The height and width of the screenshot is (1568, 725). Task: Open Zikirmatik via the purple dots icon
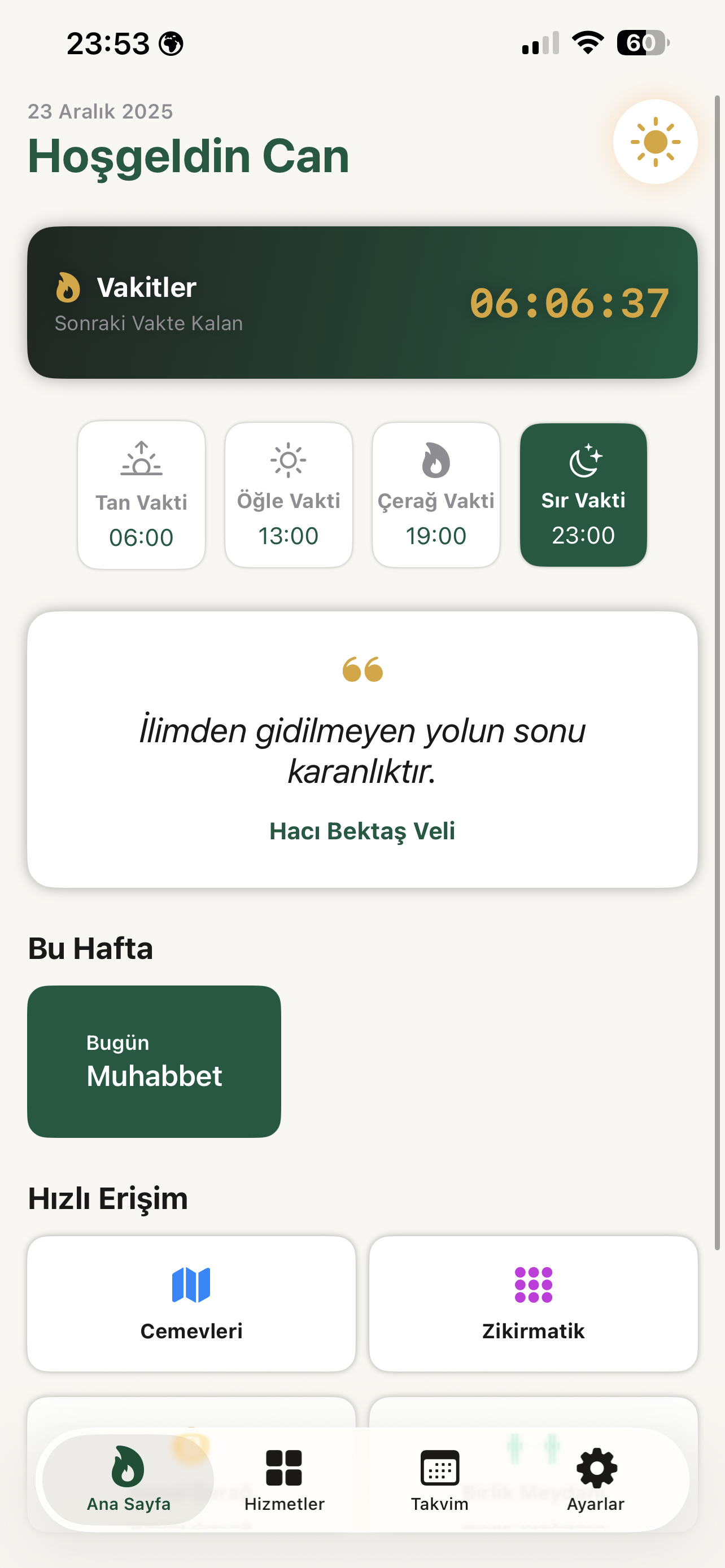click(x=532, y=1282)
